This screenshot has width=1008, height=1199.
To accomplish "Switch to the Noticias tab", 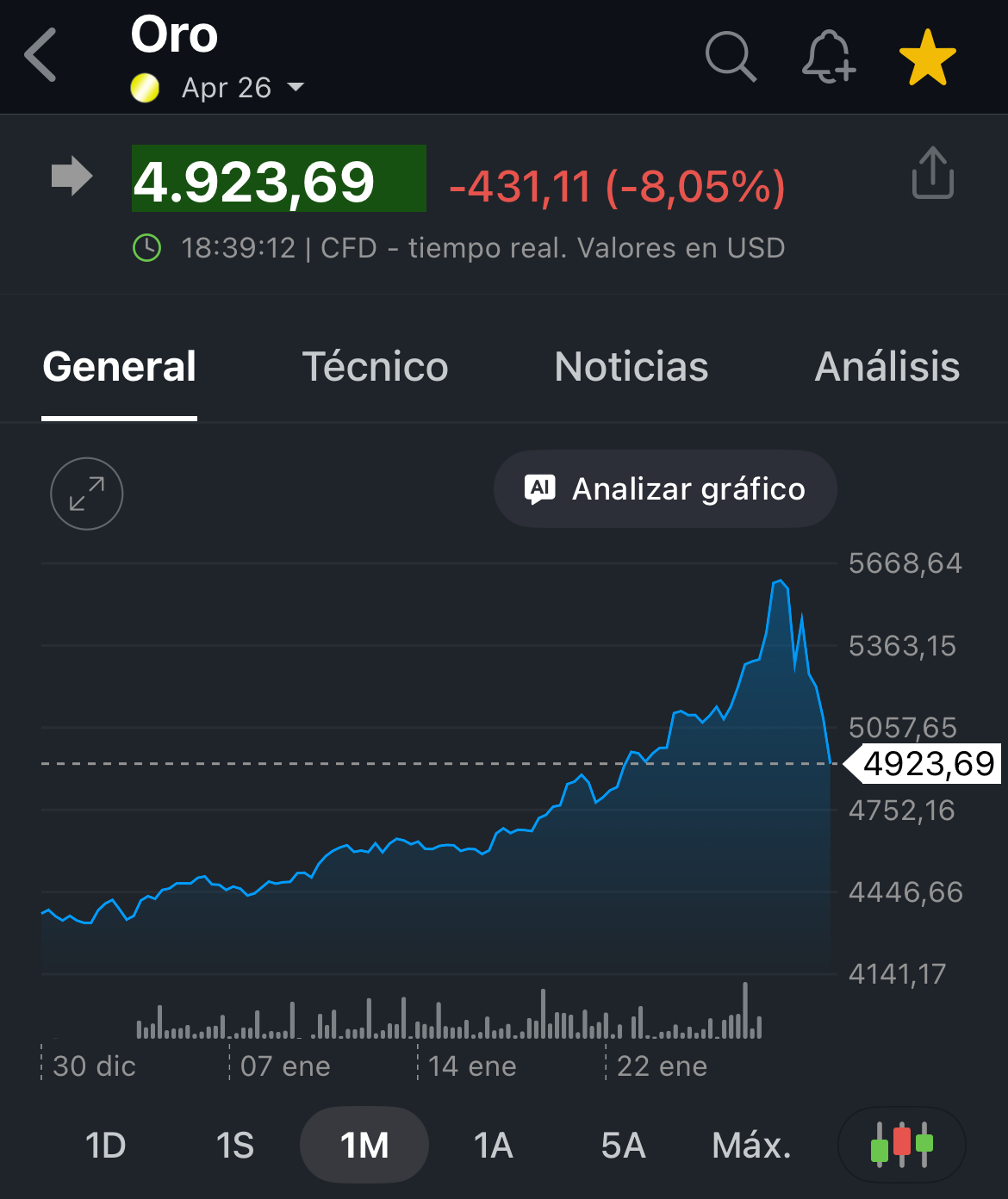I will tap(632, 367).
